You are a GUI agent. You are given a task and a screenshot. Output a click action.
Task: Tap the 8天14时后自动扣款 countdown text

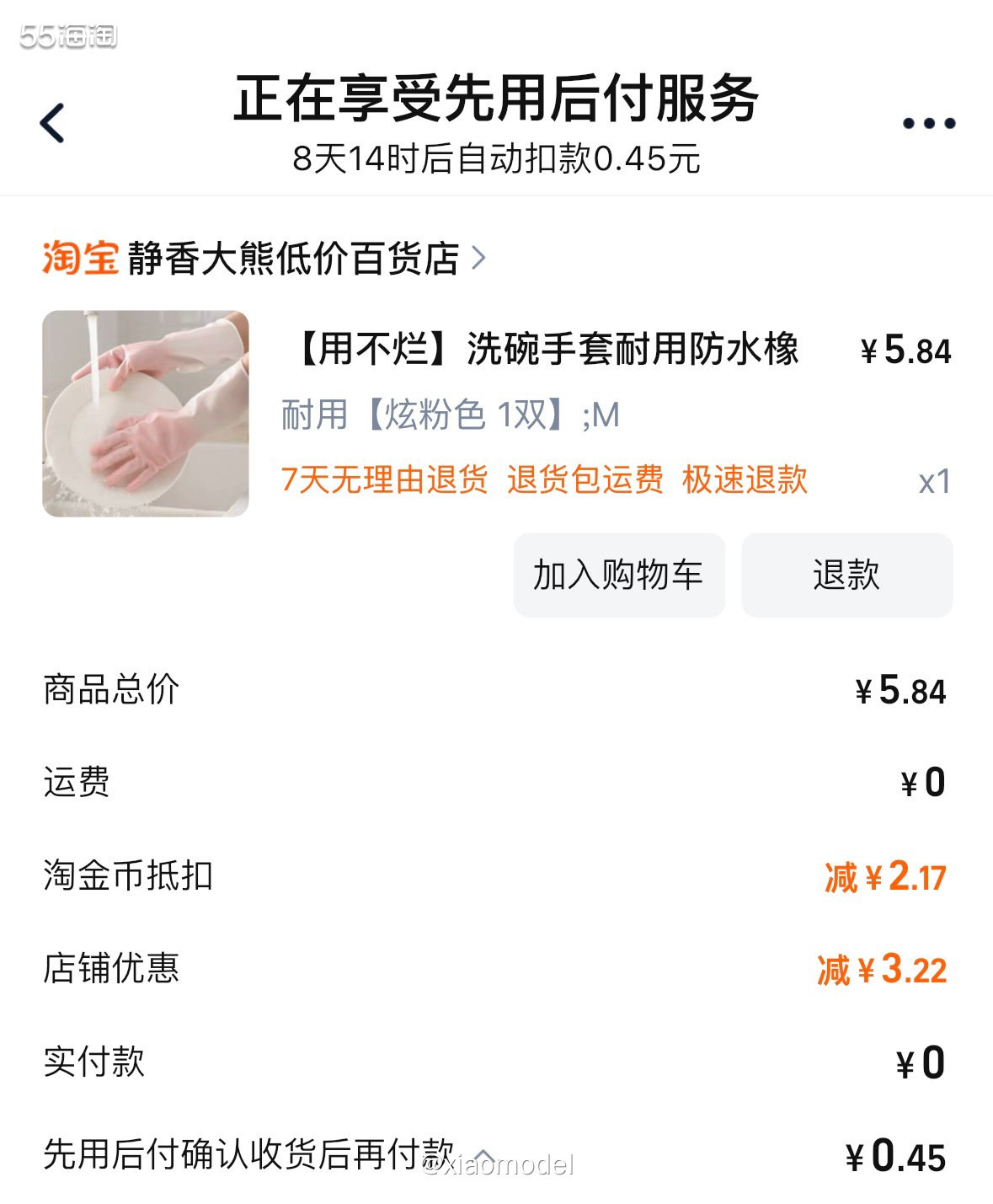pyautogui.click(x=496, y=159)
